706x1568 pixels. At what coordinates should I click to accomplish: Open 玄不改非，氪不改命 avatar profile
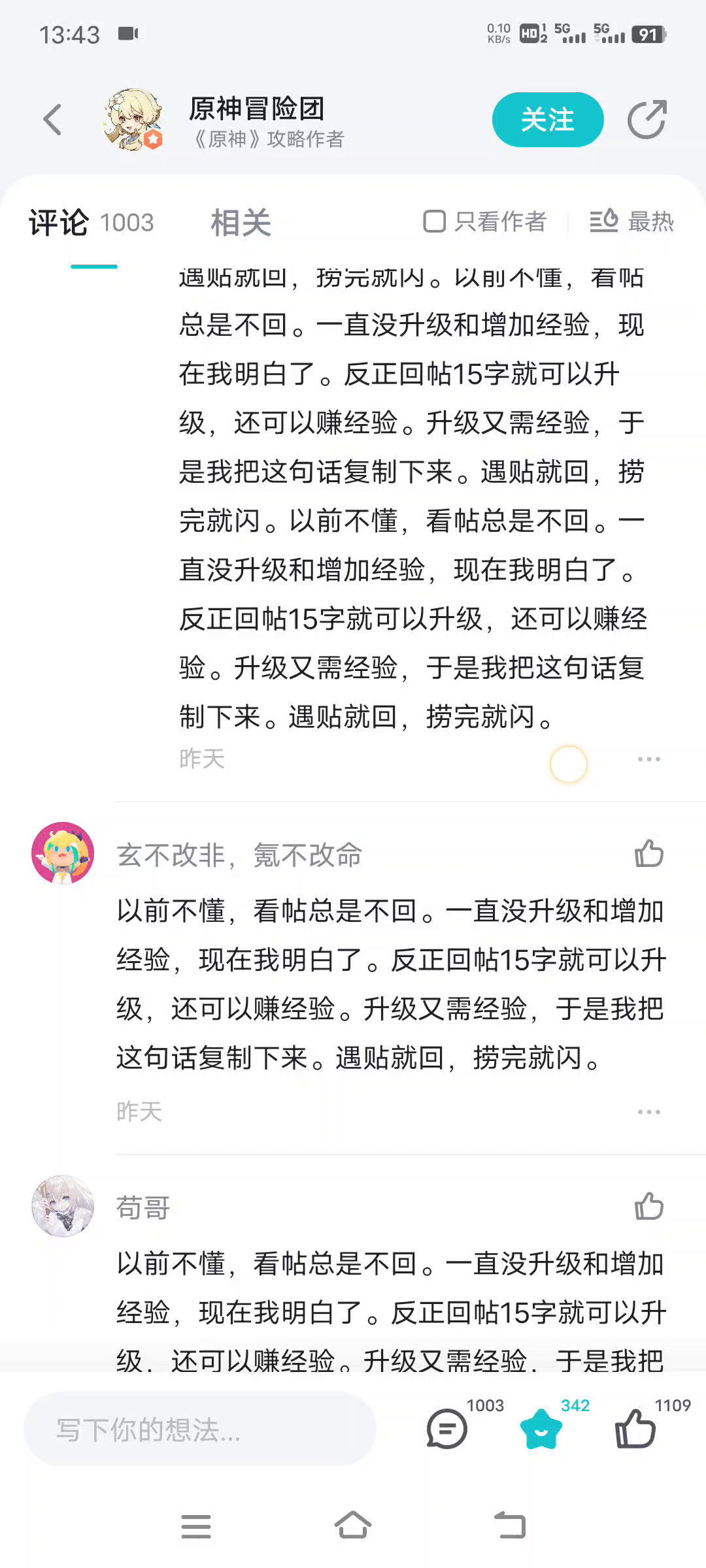(63, 853)
